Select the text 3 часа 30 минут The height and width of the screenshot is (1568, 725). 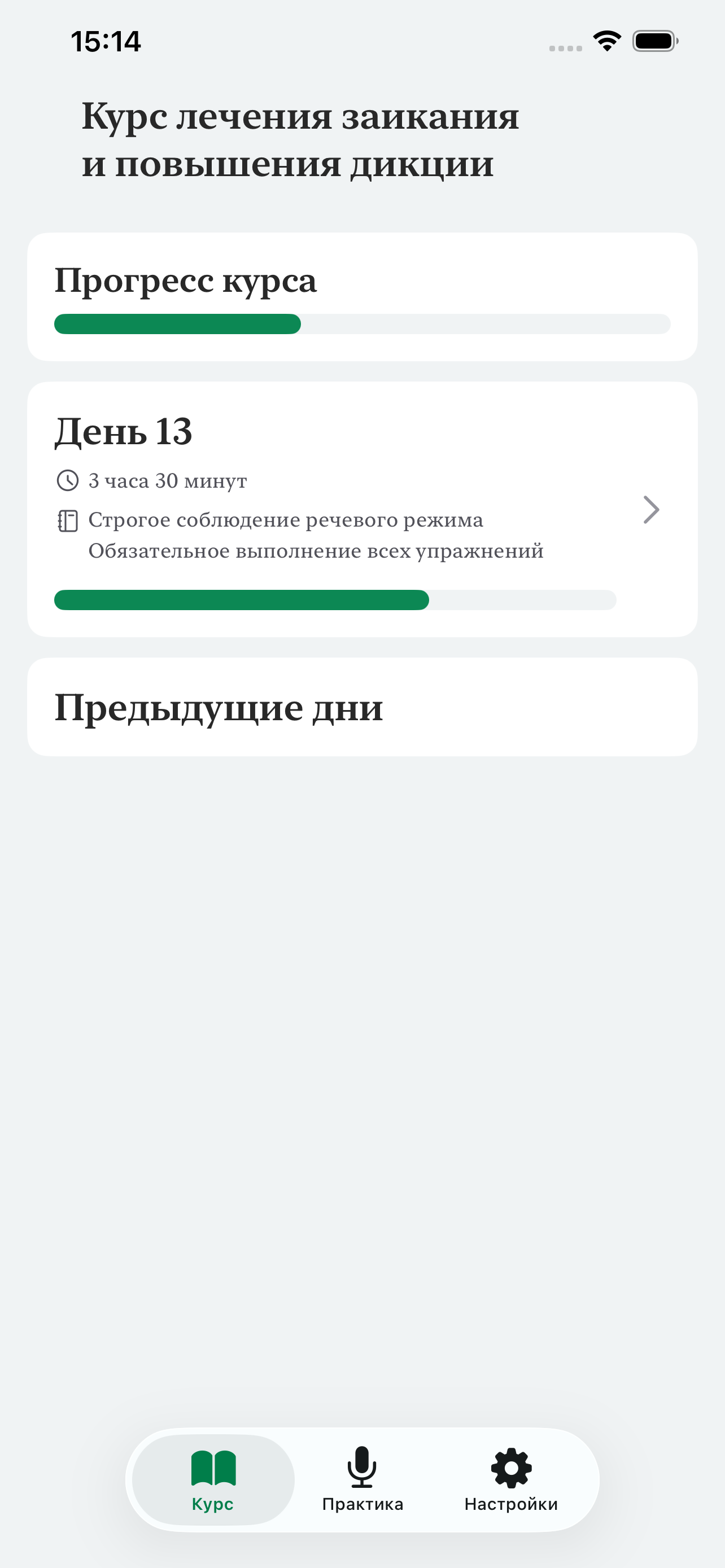click(167, 480)
